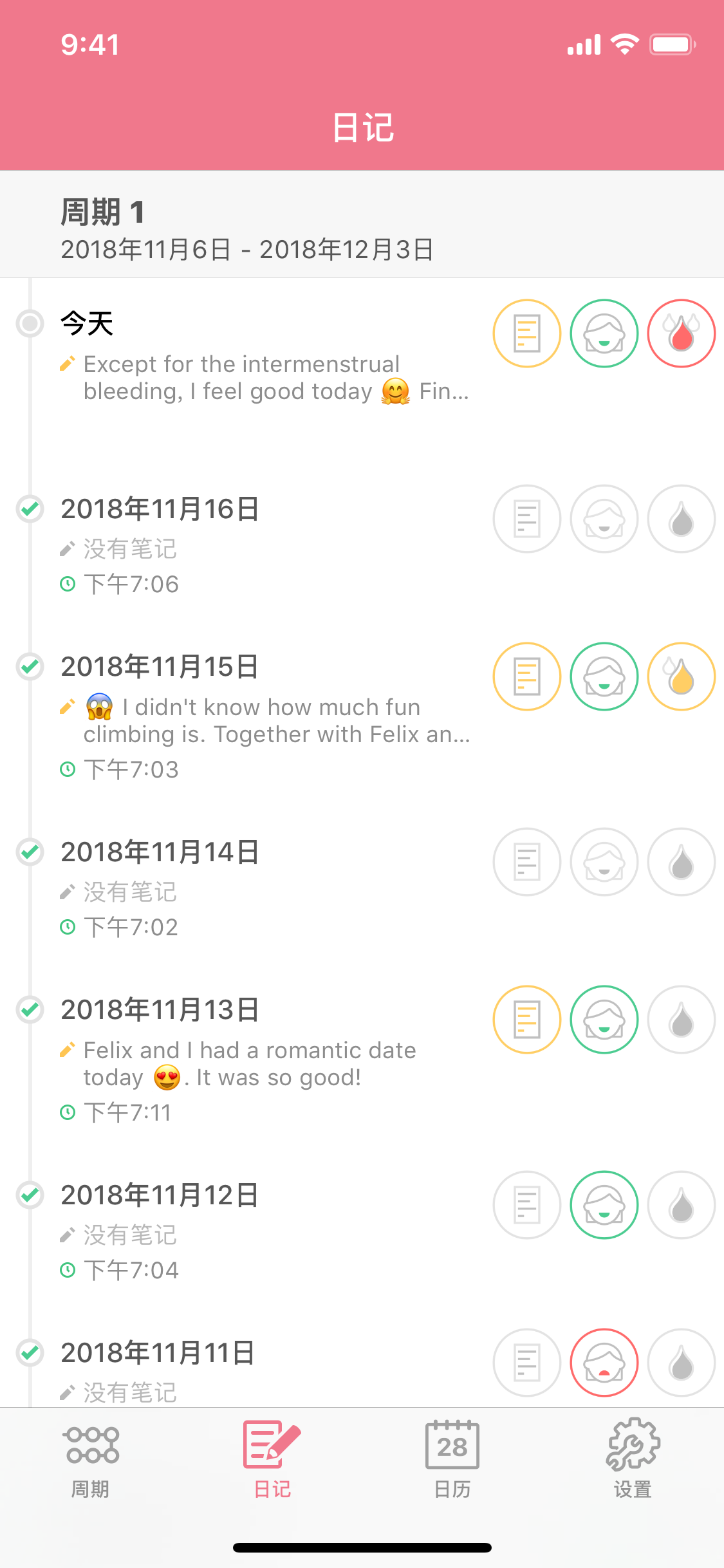
Task: Open the 2018年11月14日 diary entry
Action: click(x=245, y=888)
